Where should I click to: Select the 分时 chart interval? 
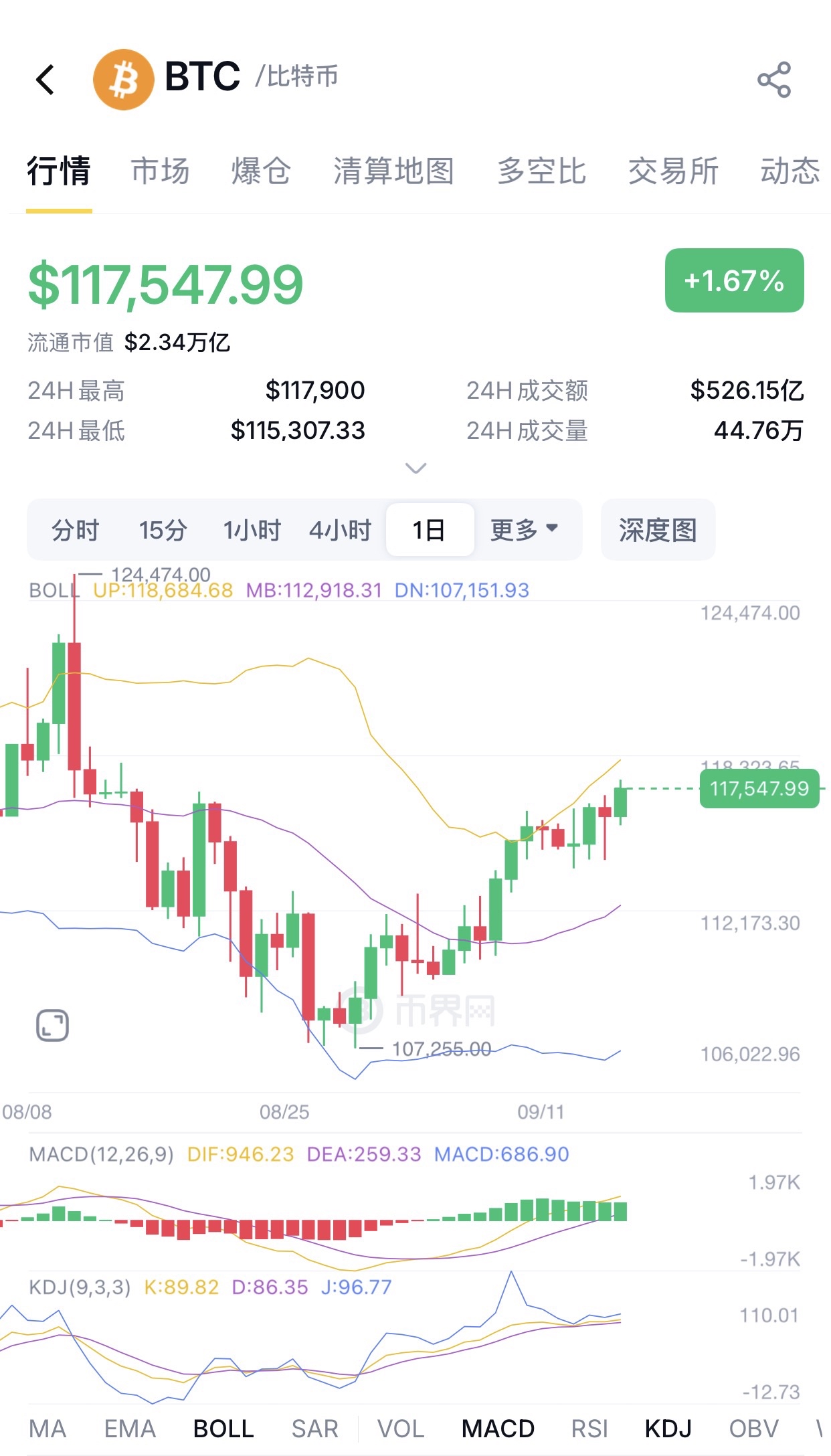tap(76, 530)
